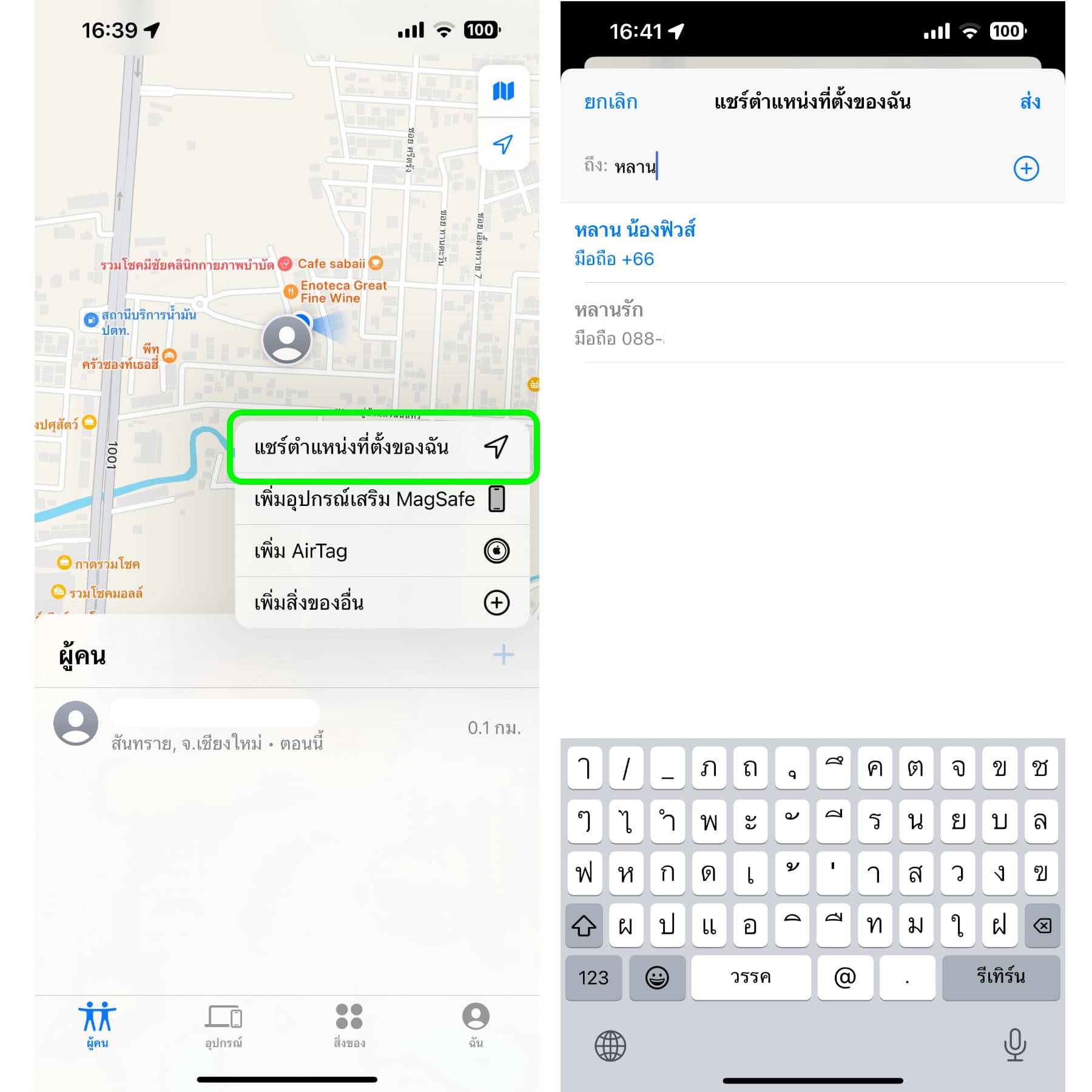Start dictation with the microphone key
Viewport: 1092px width, 1092px height.
1014,1044
